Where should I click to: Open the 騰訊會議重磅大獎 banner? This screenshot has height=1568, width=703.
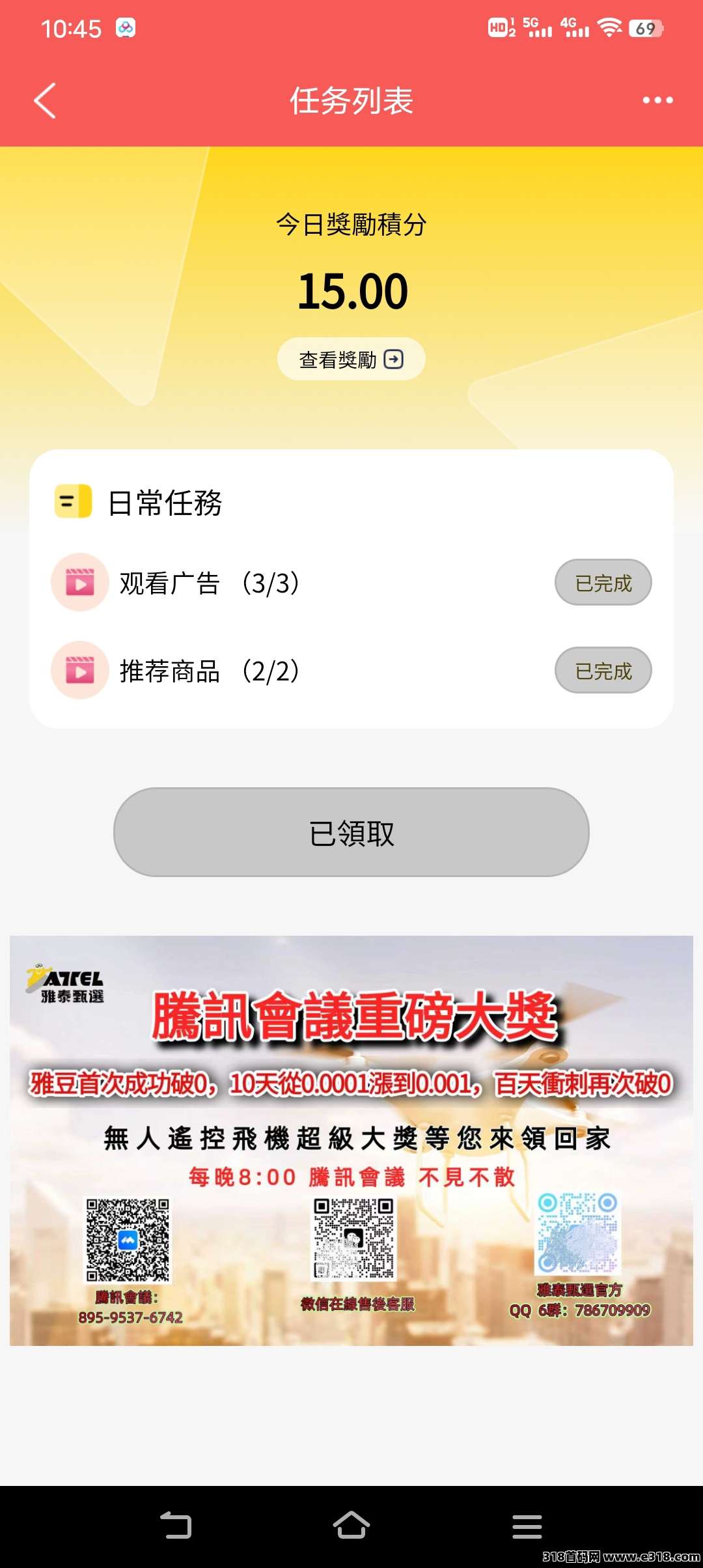tap(351, 1140)
